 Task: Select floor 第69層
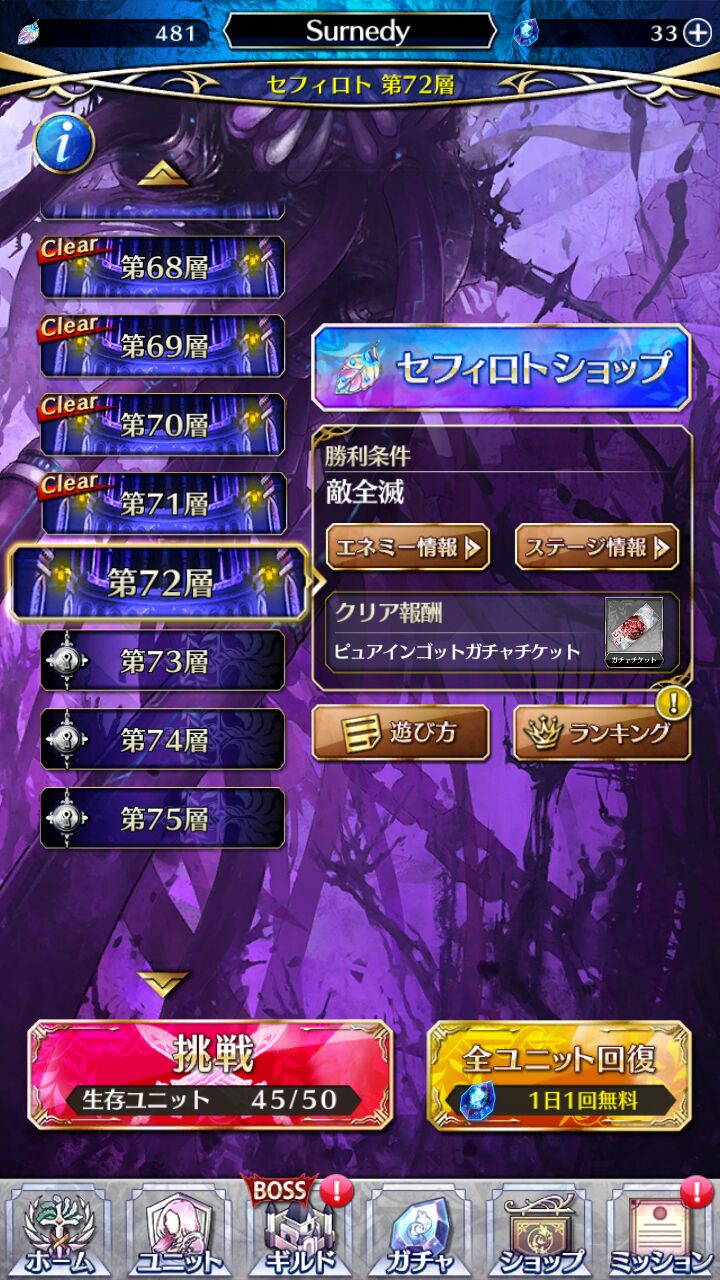[x=163, y=346]
